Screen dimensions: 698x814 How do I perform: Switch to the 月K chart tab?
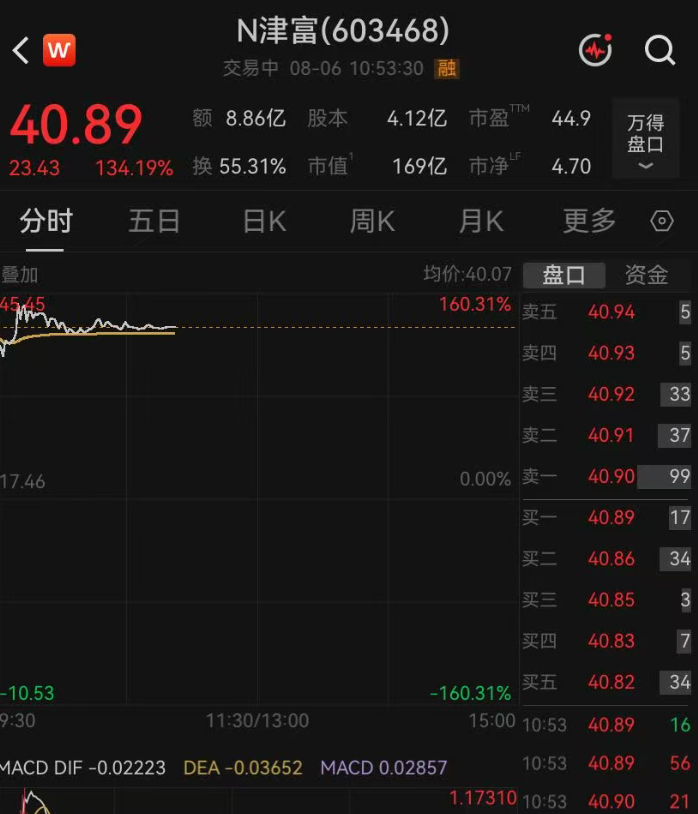pyautogui.click(x=481, y=222)
